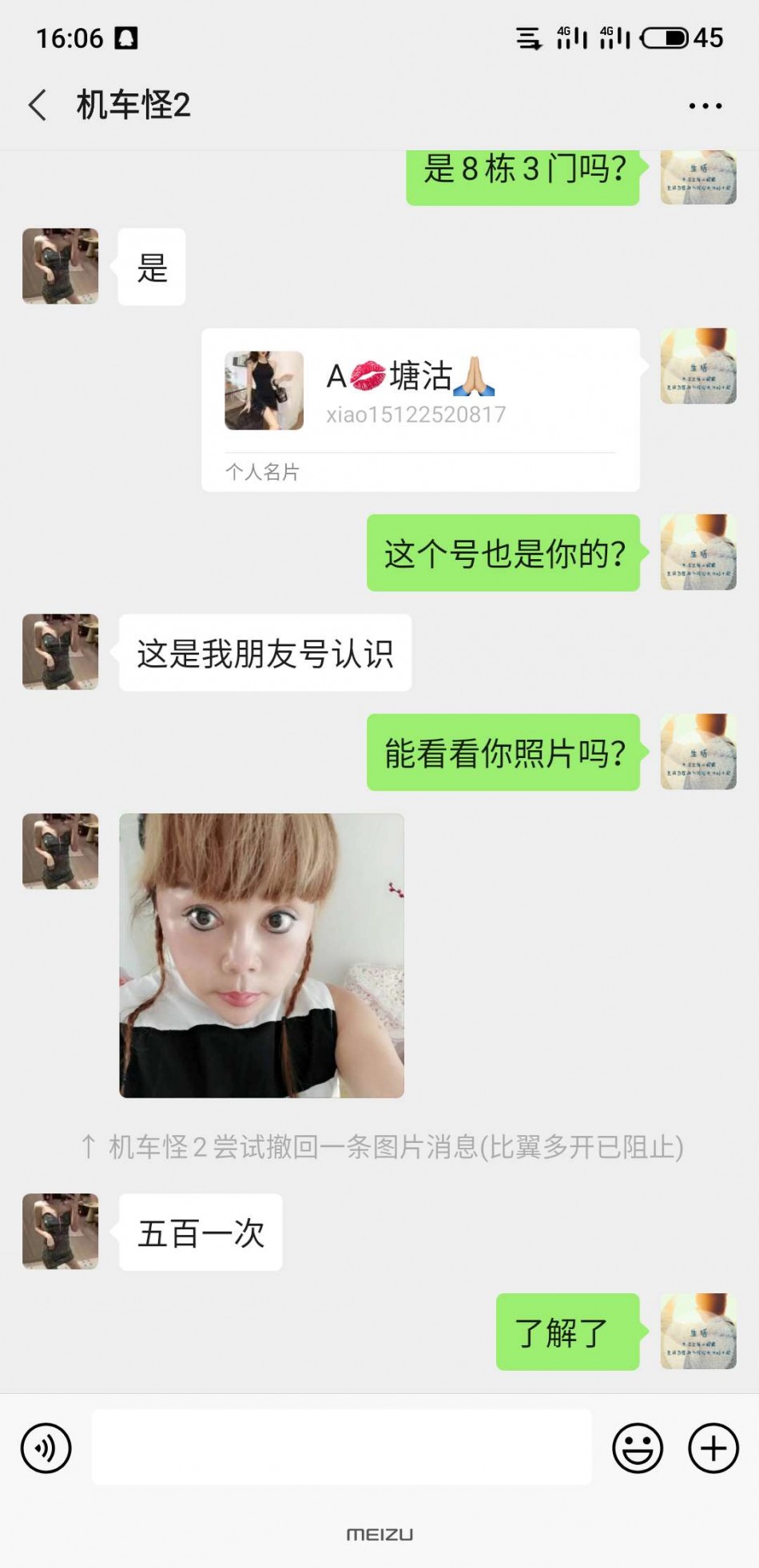Open the chat info three-dot menu
The height and width of the screenshot is (1568, 759).
pos(705,105)
